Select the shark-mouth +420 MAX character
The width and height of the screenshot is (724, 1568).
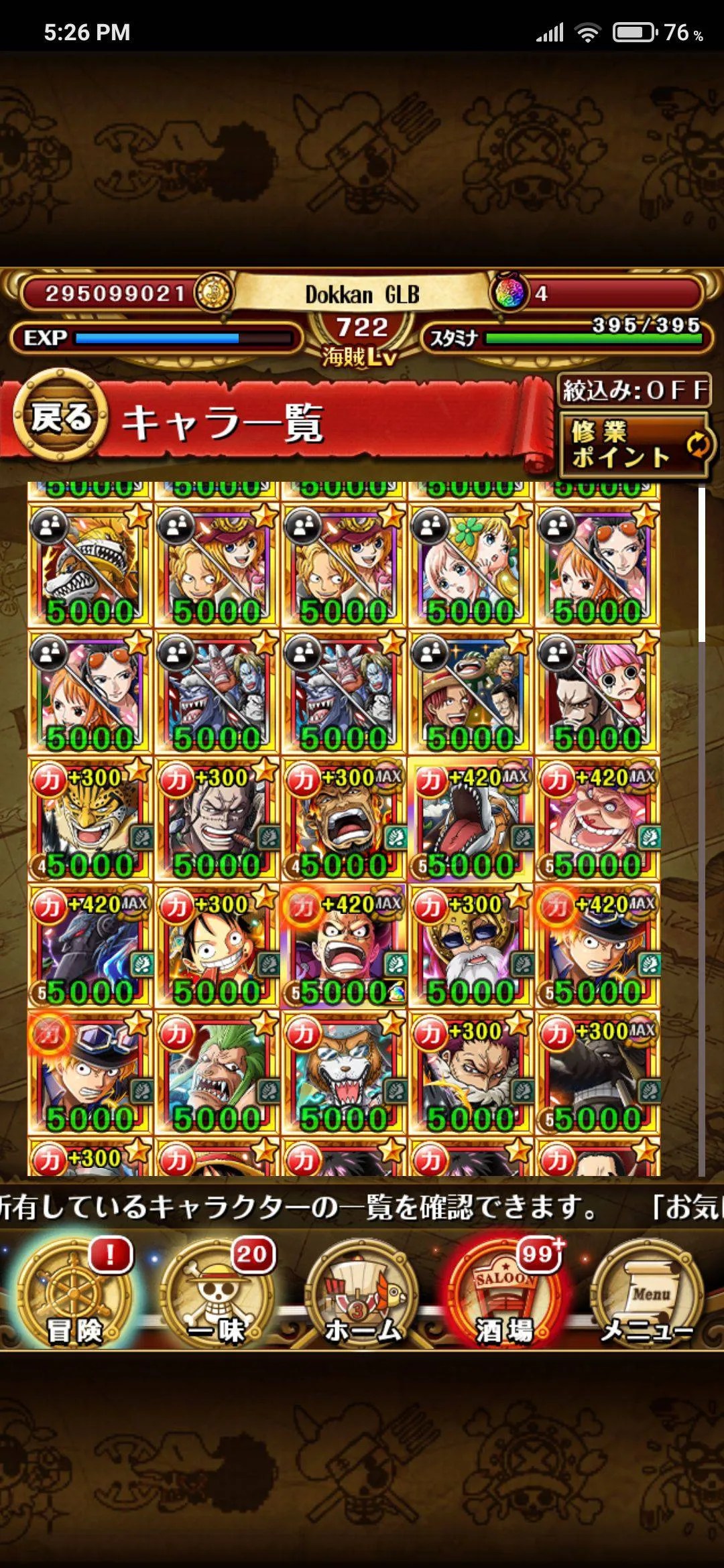[471, 819]
